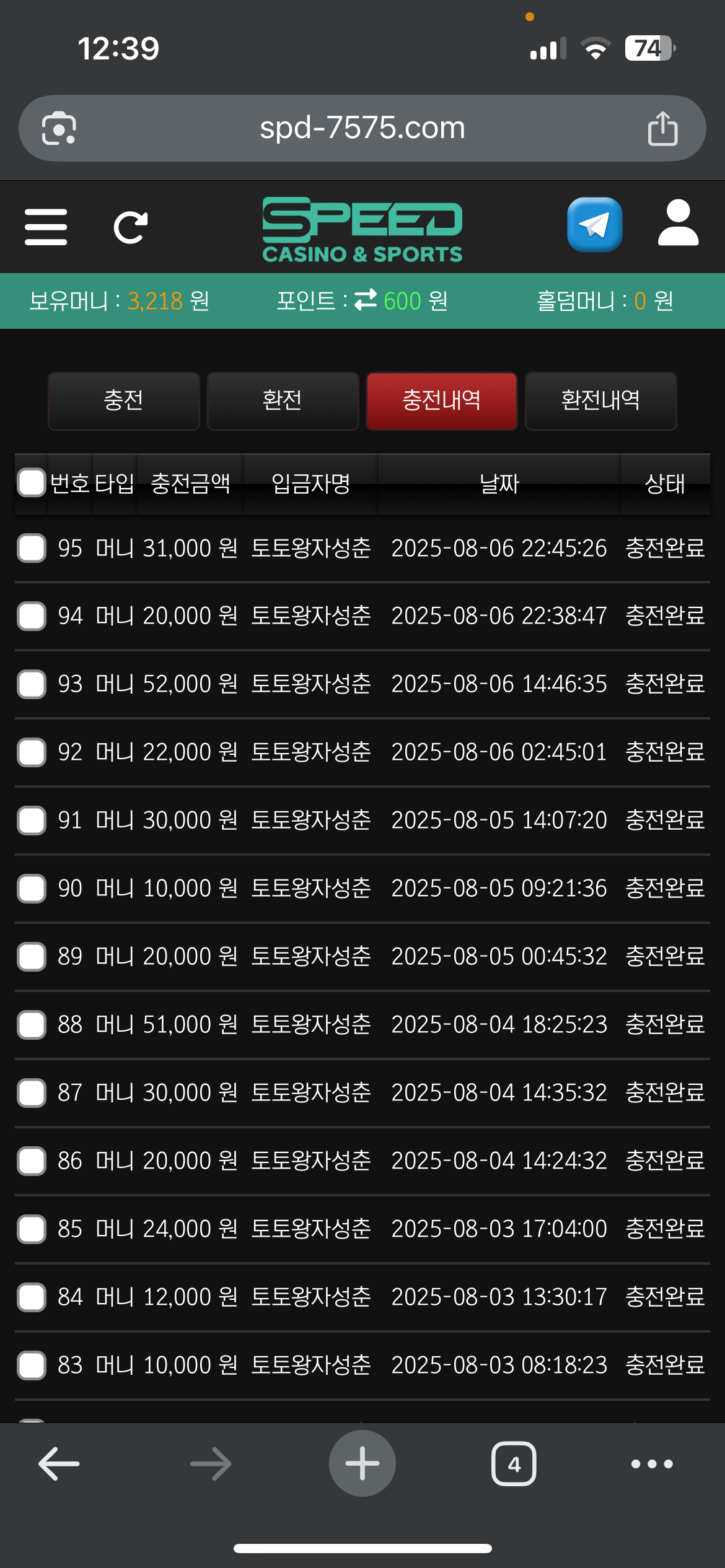
Task: Share the page from the address bar
Action: 662,129
